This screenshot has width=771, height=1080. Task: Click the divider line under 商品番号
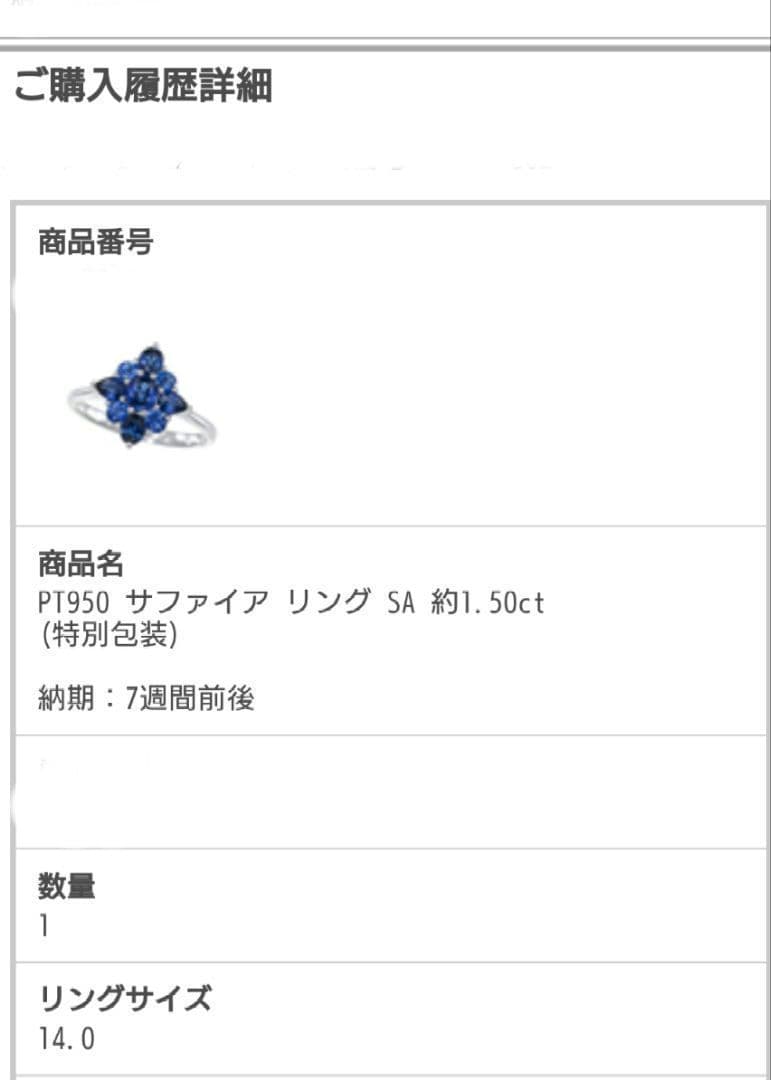[385, 273]
